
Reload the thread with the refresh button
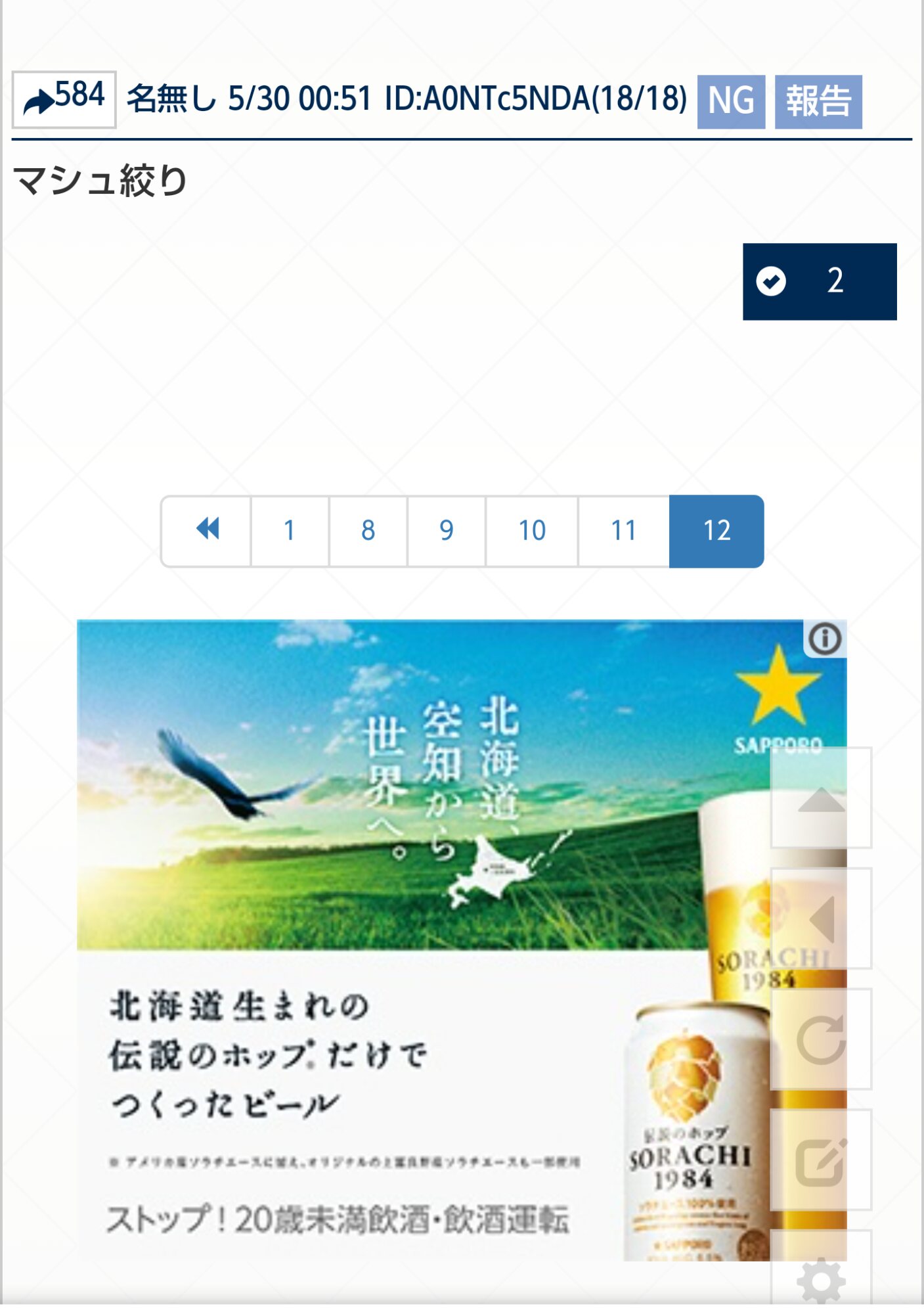click(821, 1039)
